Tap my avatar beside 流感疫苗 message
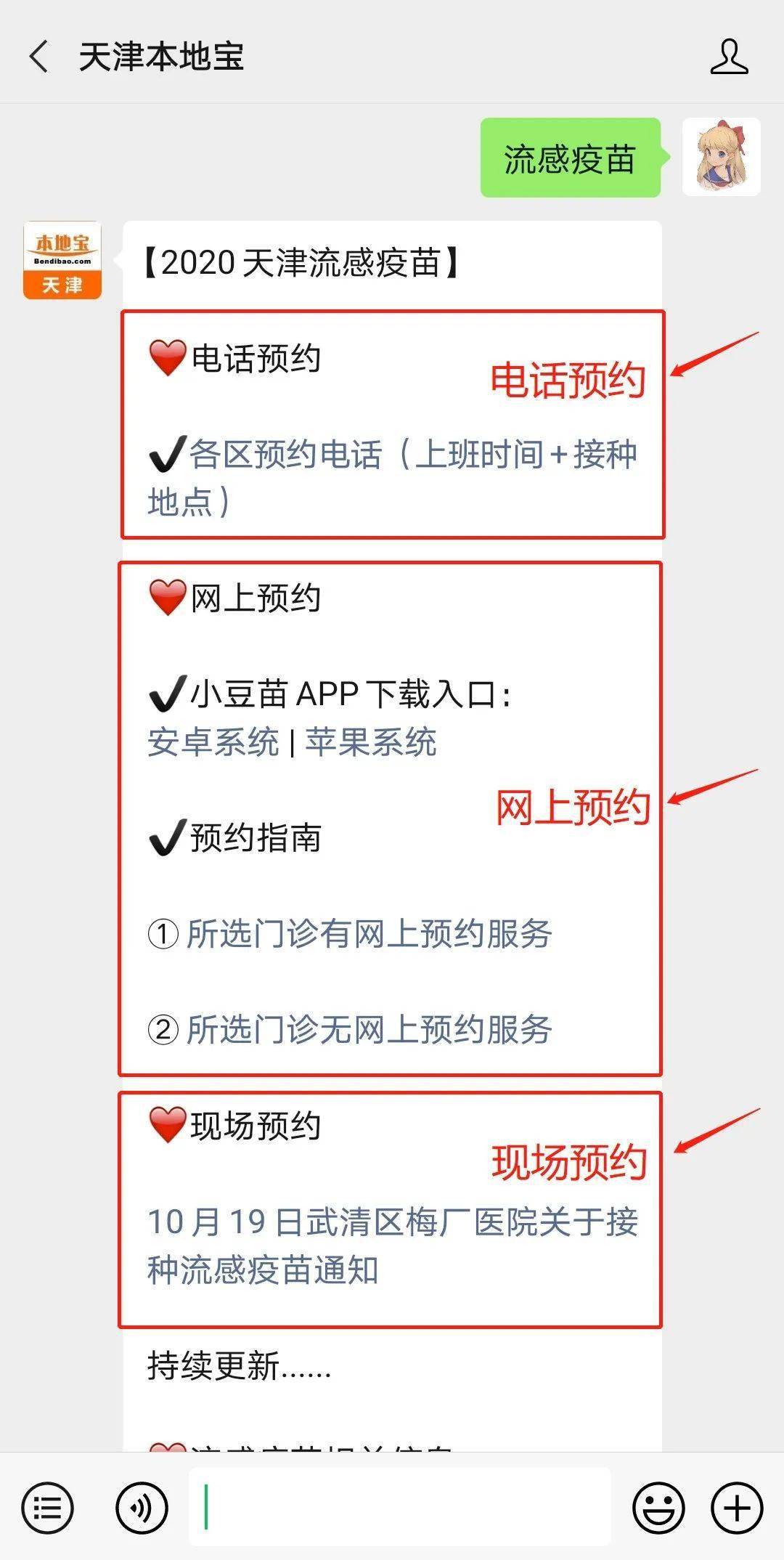 [721, 157]
